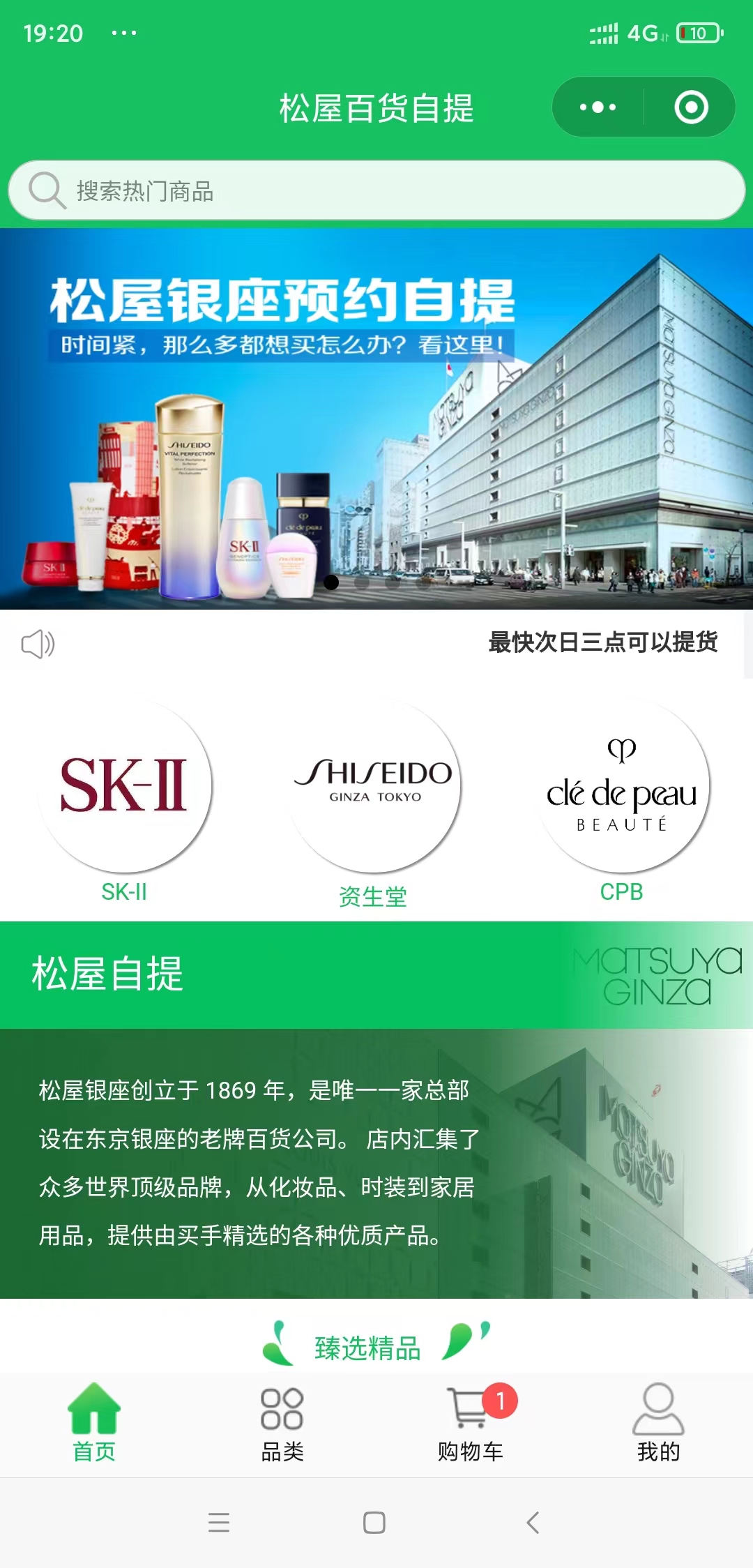
Task: Go to system home screen
Action: click(374, 1522)
